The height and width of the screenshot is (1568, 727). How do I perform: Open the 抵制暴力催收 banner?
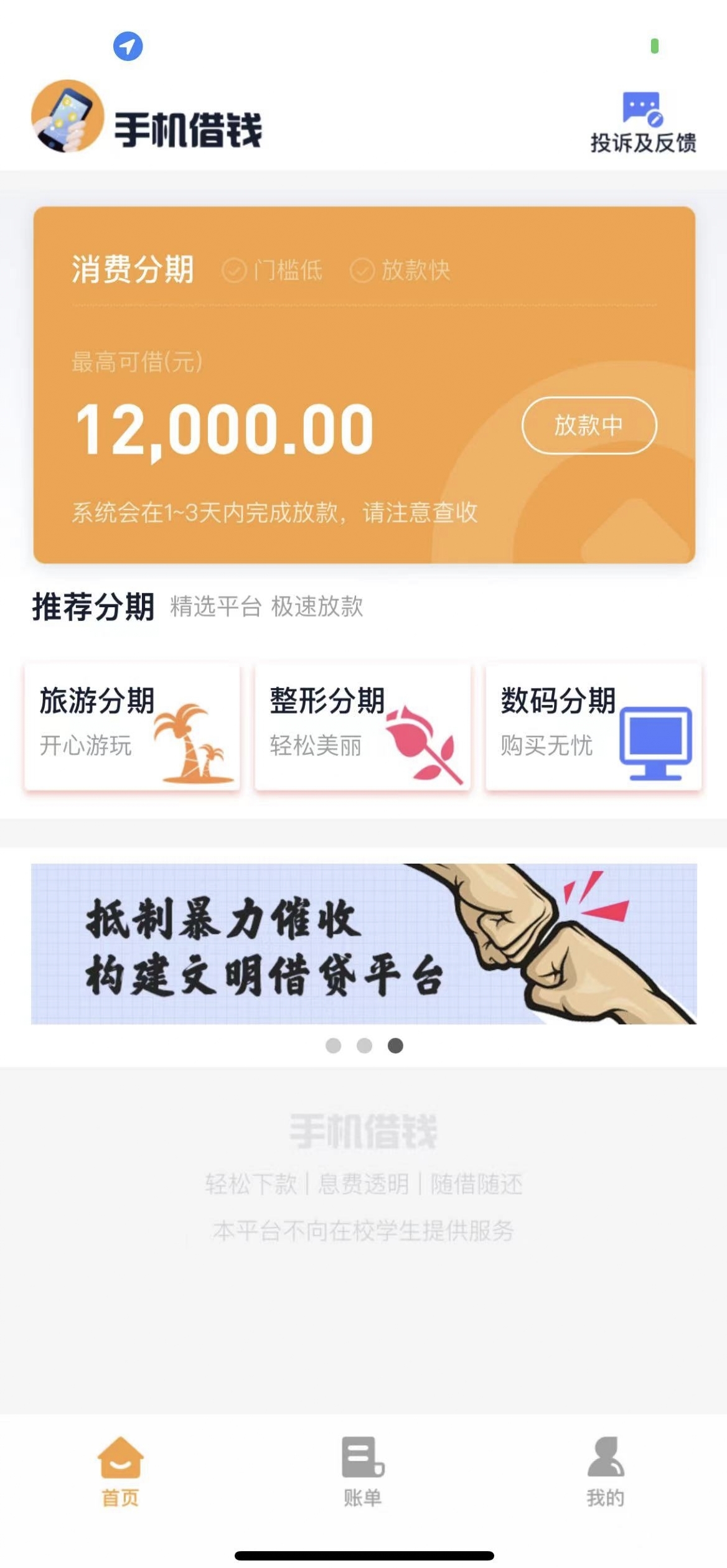tap(363, 943)
